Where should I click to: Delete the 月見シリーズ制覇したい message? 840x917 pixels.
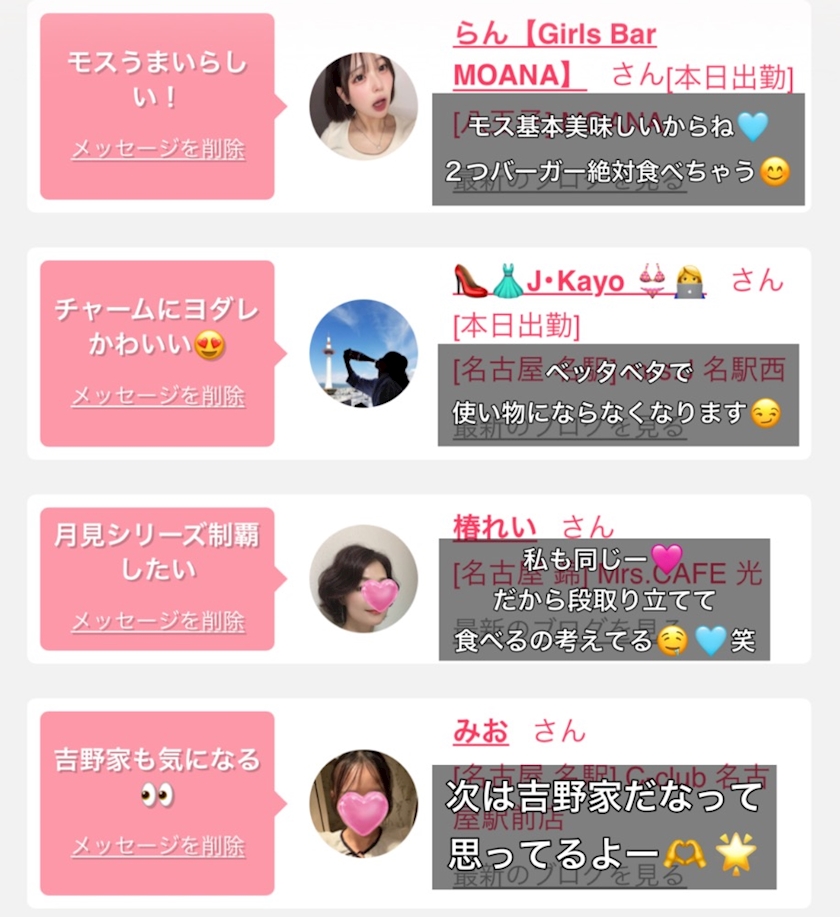158,621
